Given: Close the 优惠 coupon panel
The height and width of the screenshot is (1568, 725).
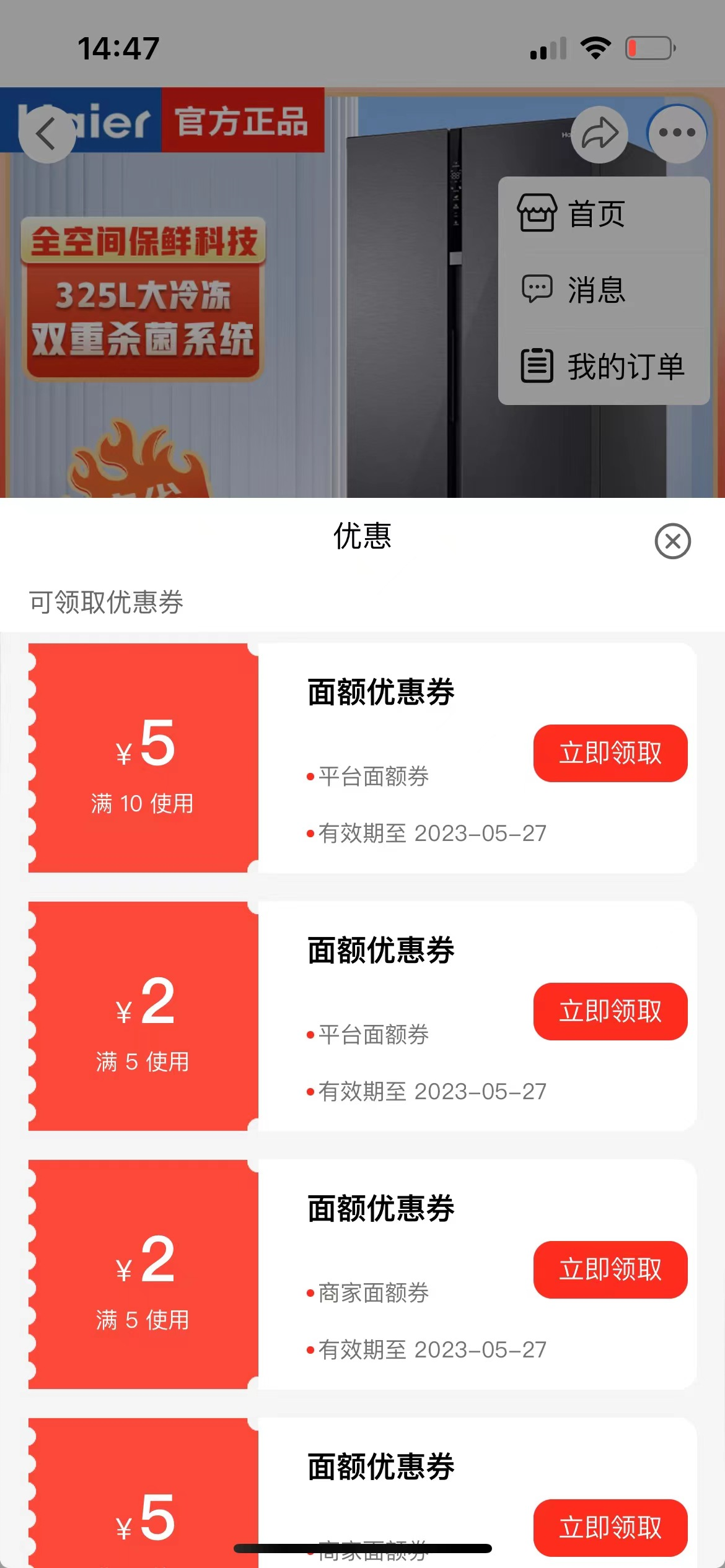Looking at the screenshot, I should coord(672,541).
